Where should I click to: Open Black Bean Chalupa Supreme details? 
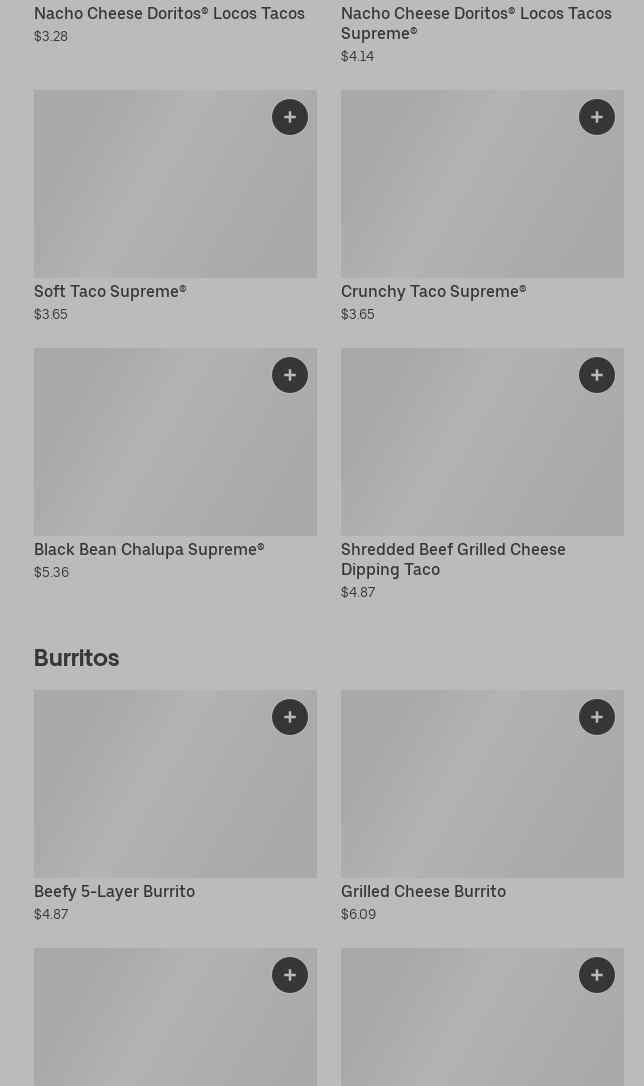149,549
